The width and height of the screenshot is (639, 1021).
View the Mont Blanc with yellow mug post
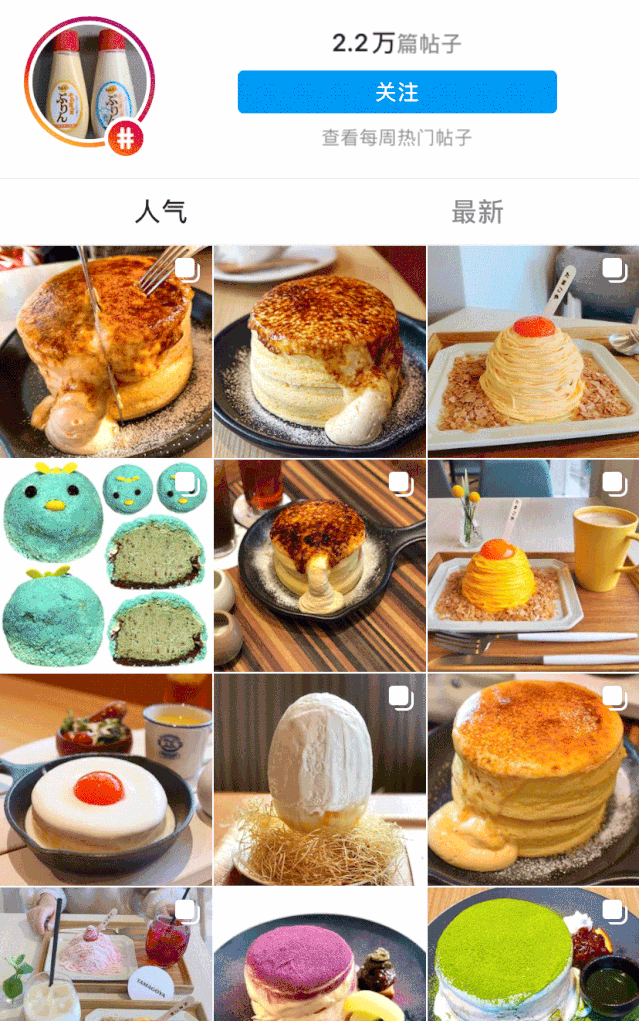(x=533, y=565)
